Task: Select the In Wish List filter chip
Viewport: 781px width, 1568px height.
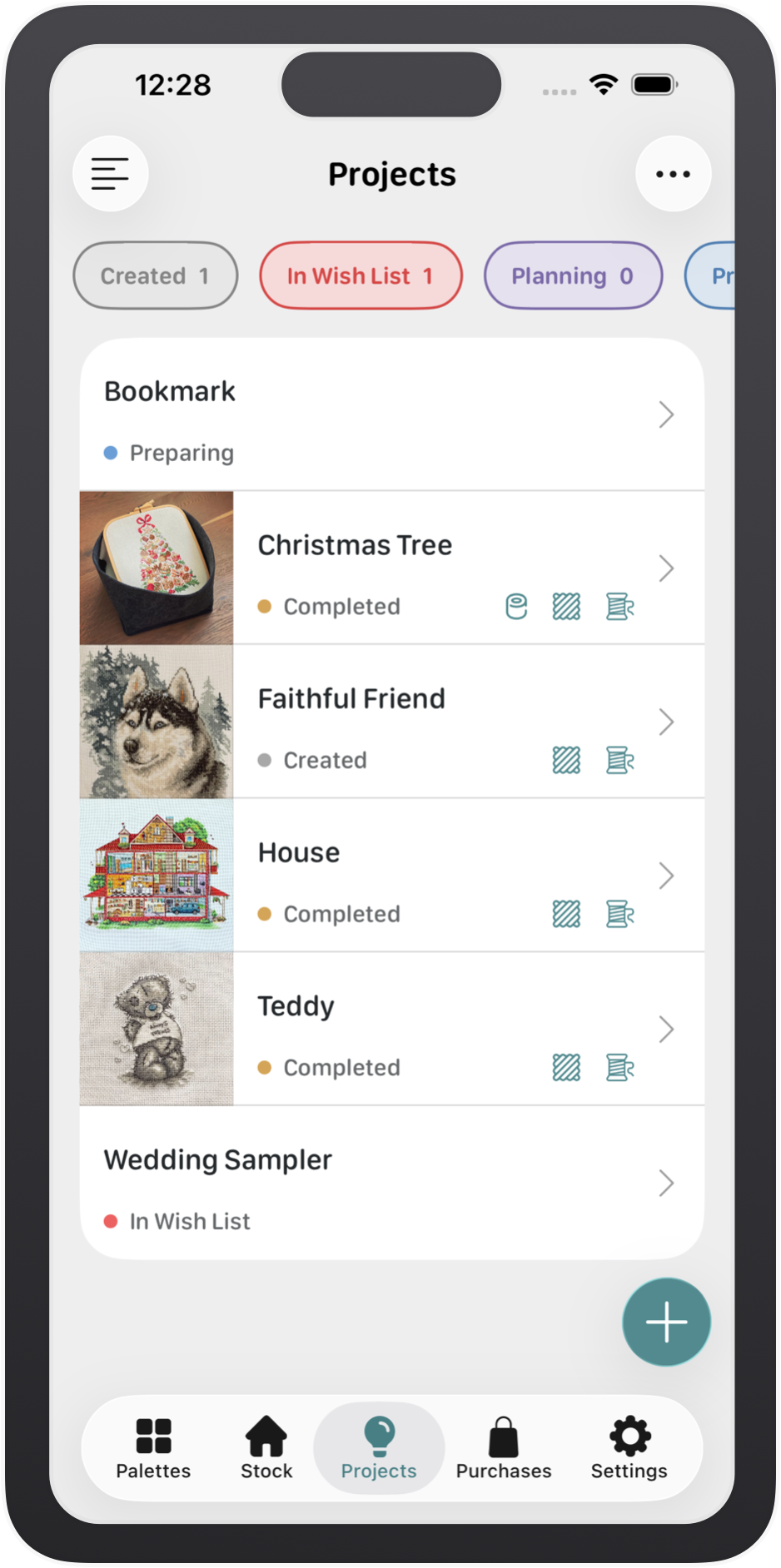Action: 361,275
